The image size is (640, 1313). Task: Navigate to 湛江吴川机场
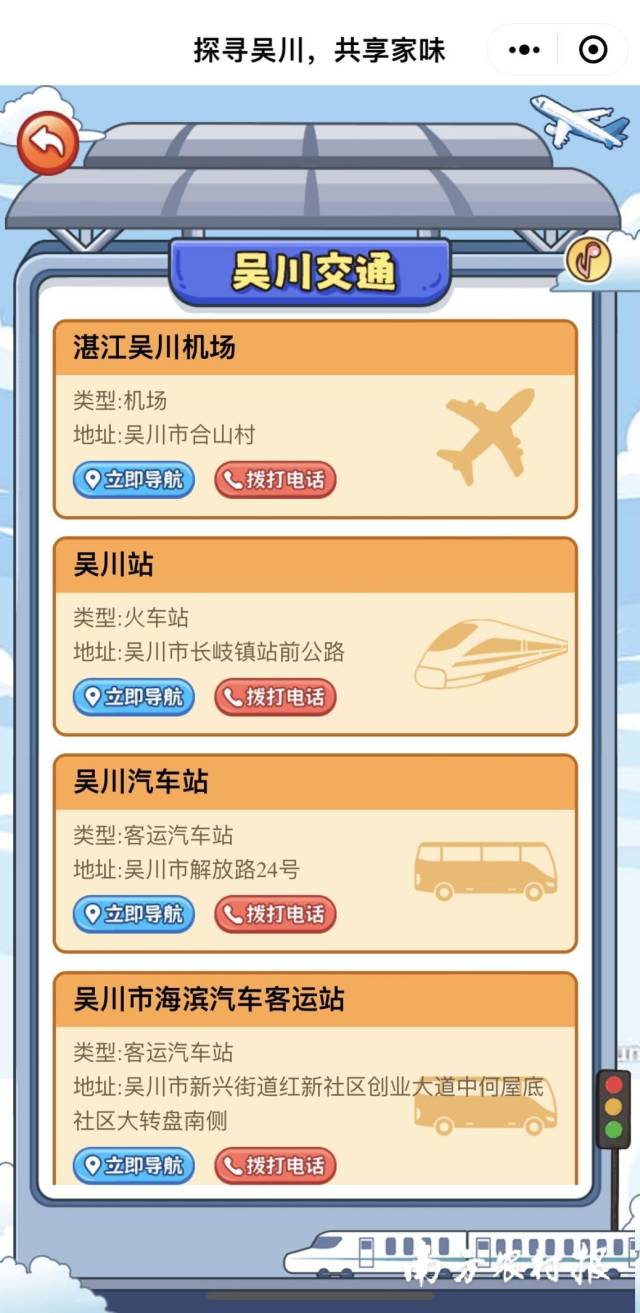pos(134,480)
